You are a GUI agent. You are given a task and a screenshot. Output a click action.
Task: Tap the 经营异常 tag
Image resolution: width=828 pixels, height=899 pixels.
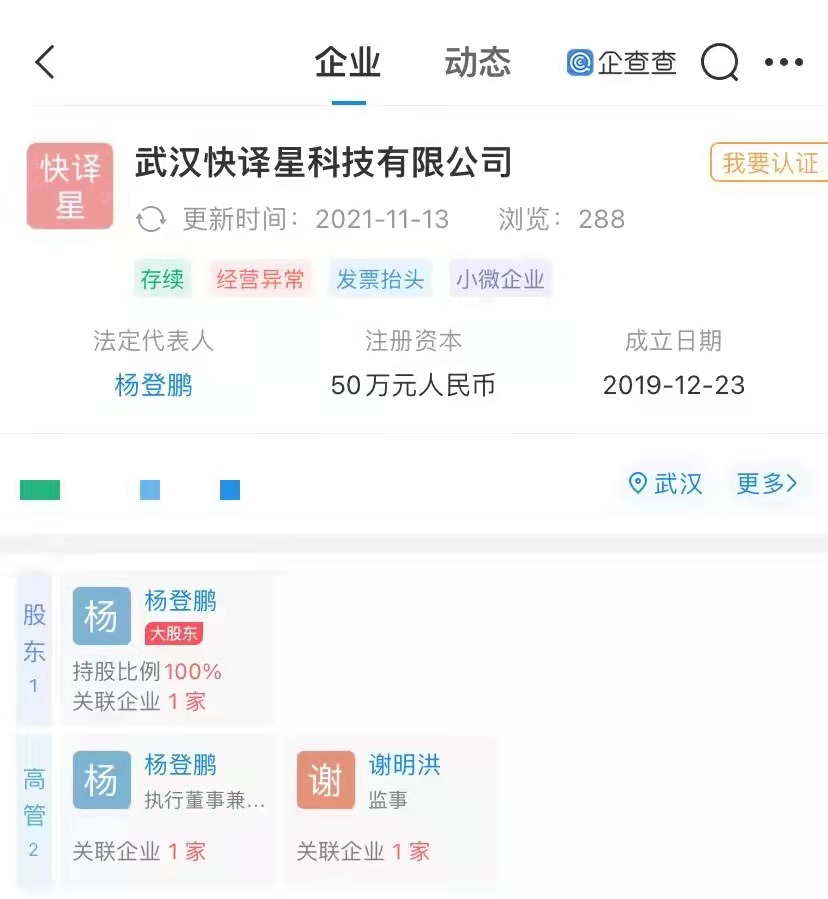[x=260, y=279]
